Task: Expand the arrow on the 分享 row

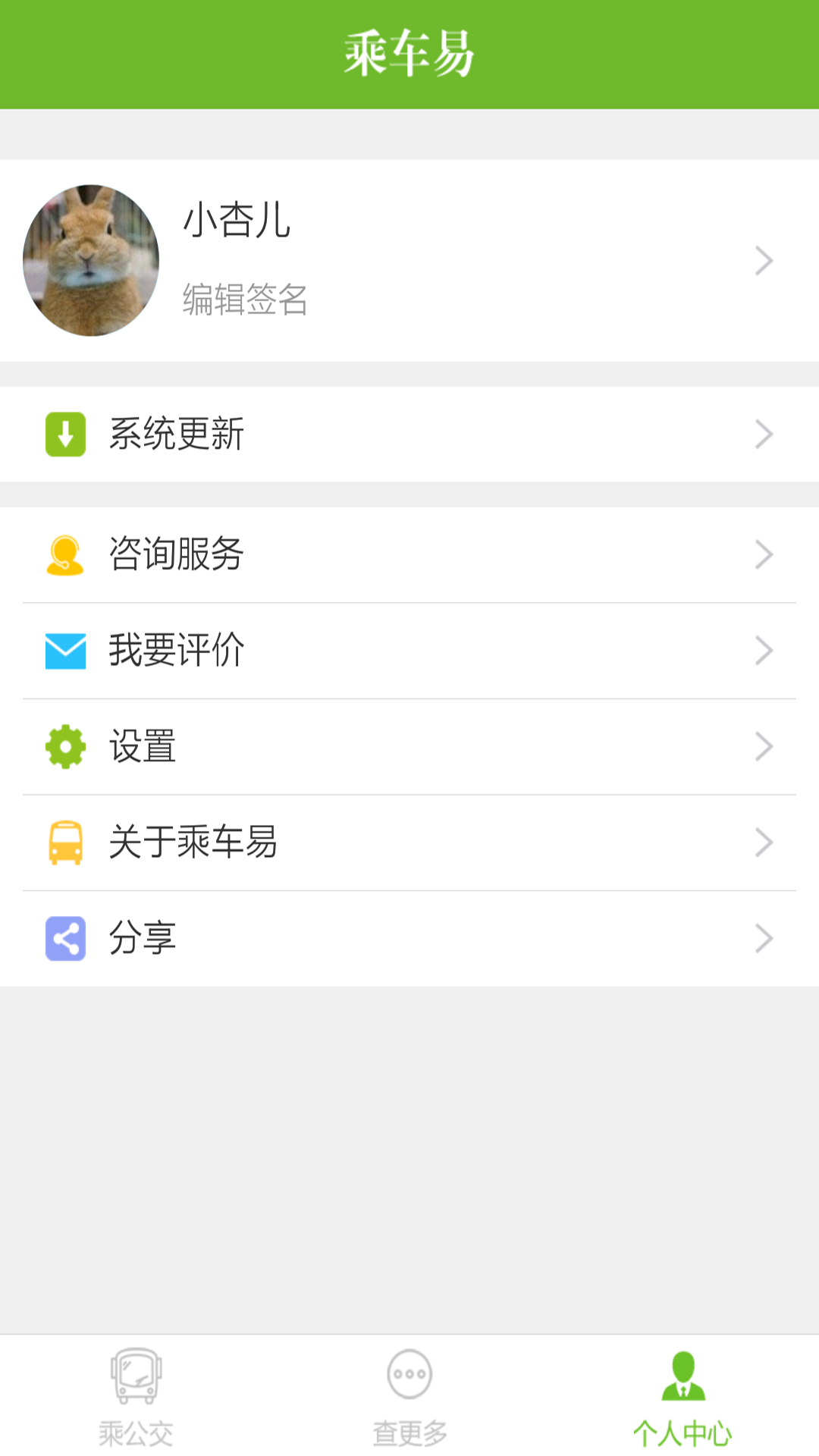Action: point(764,938)
